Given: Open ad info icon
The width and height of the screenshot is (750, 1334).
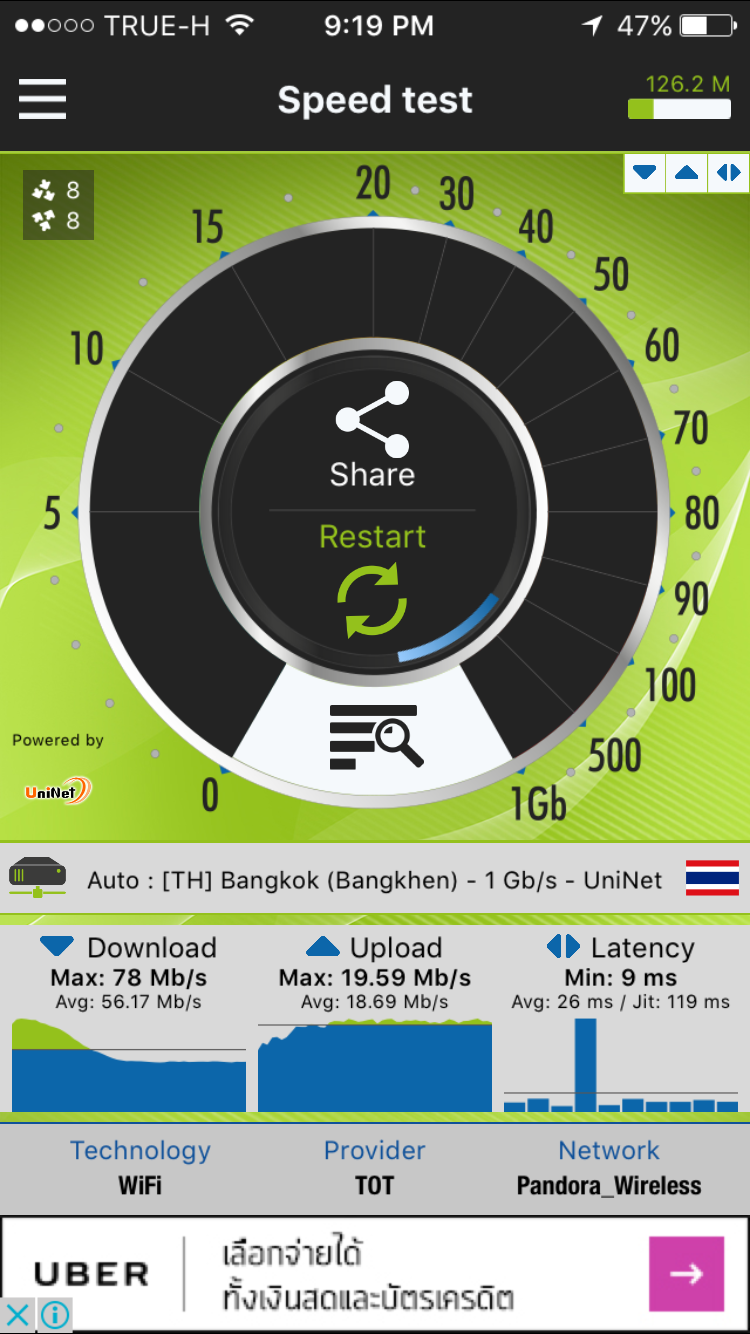Looking at the screenshot, I should 55,1315.
